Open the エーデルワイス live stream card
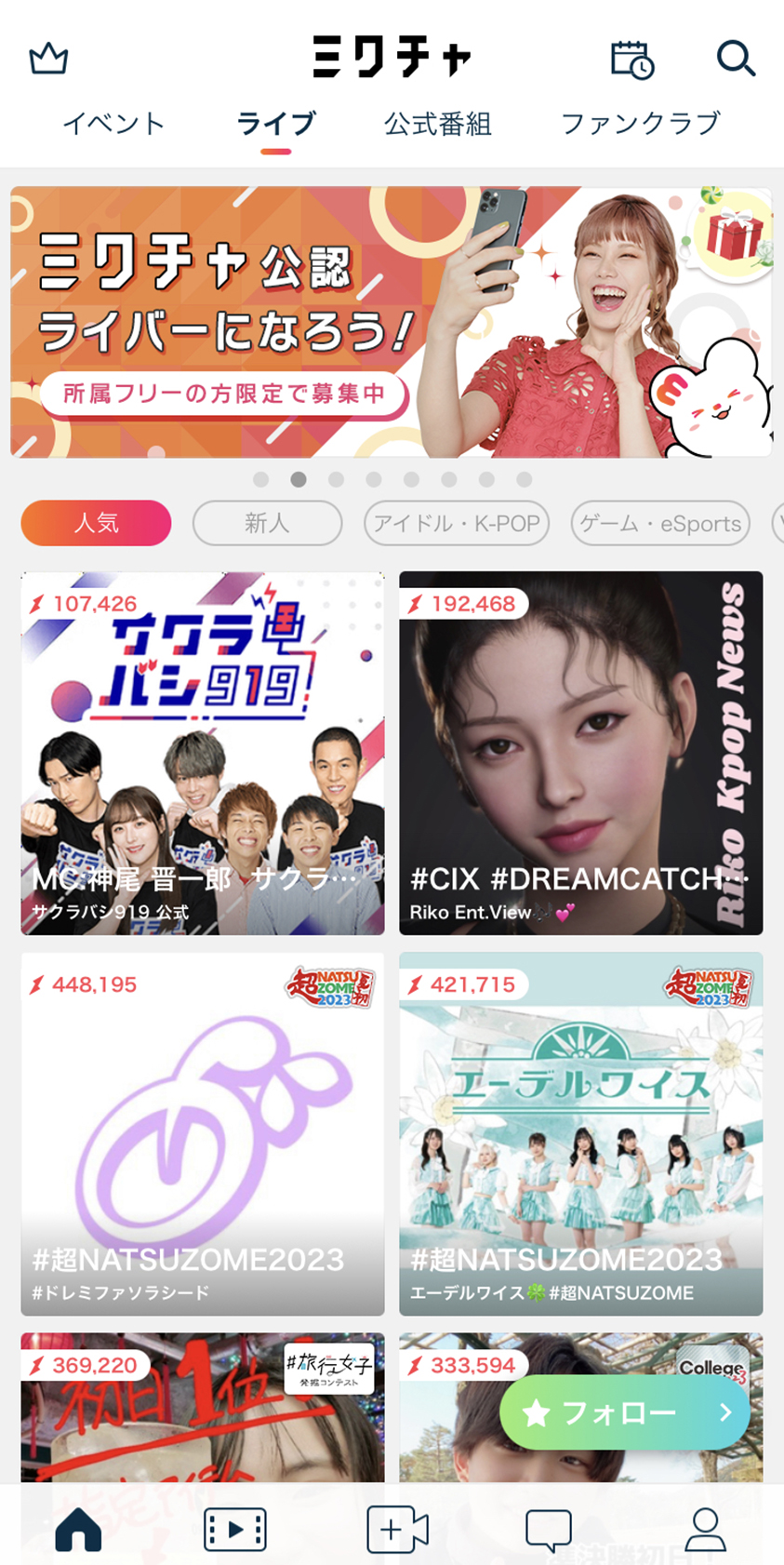Image resolution: width=784 pixels, height=1565 pixels. pos(580,1133)
